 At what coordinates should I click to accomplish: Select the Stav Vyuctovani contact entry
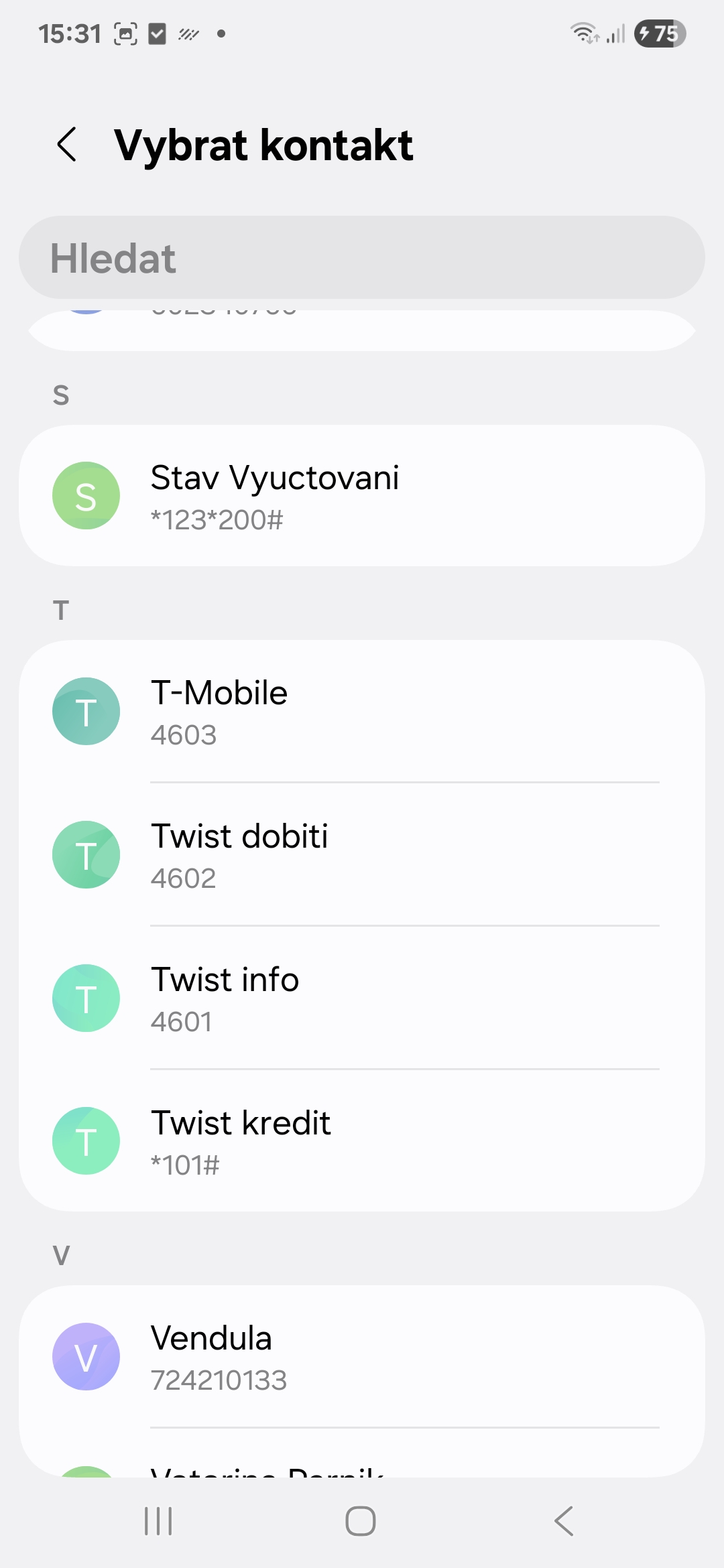[362, 495]
